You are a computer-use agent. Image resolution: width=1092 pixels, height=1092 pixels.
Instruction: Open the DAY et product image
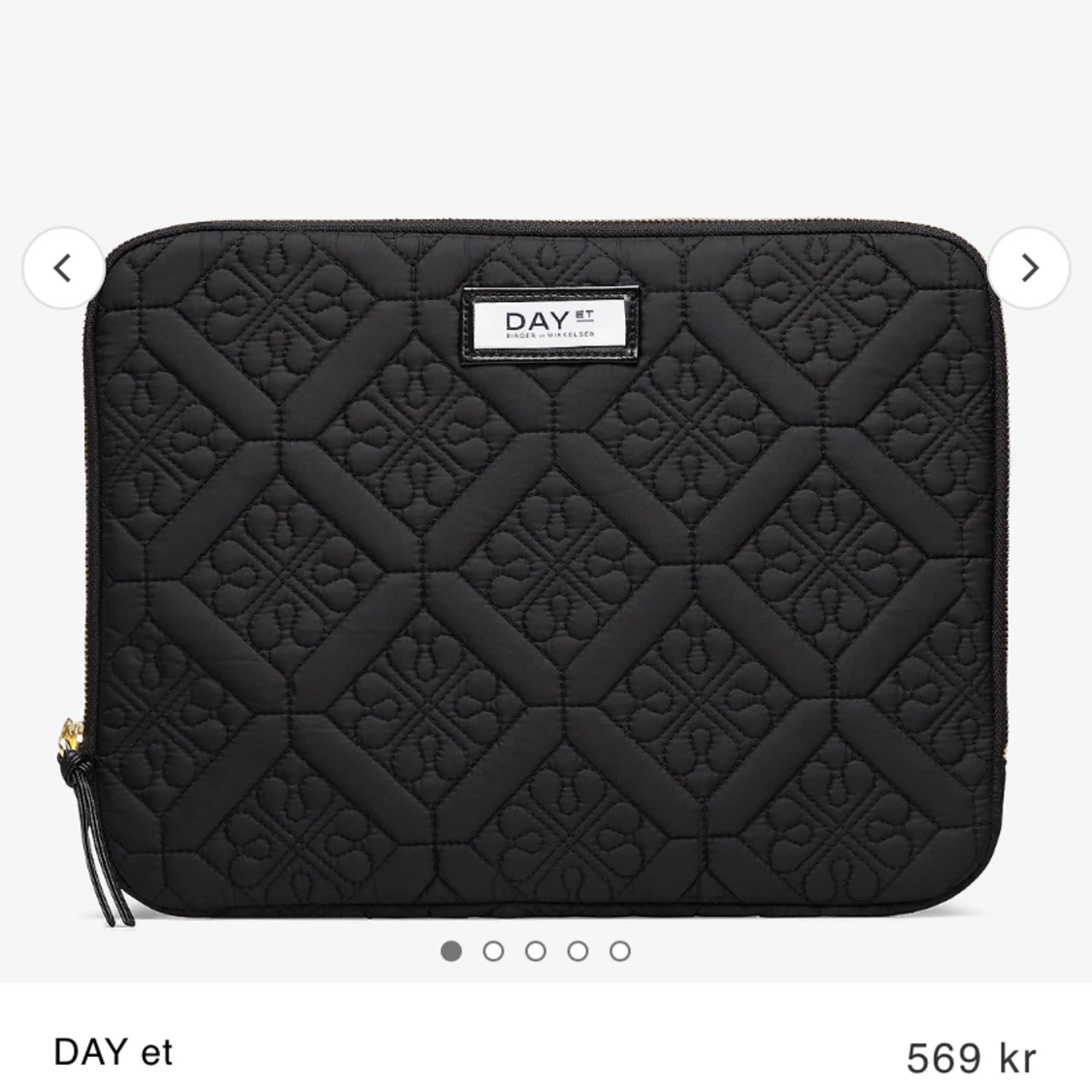546,573
